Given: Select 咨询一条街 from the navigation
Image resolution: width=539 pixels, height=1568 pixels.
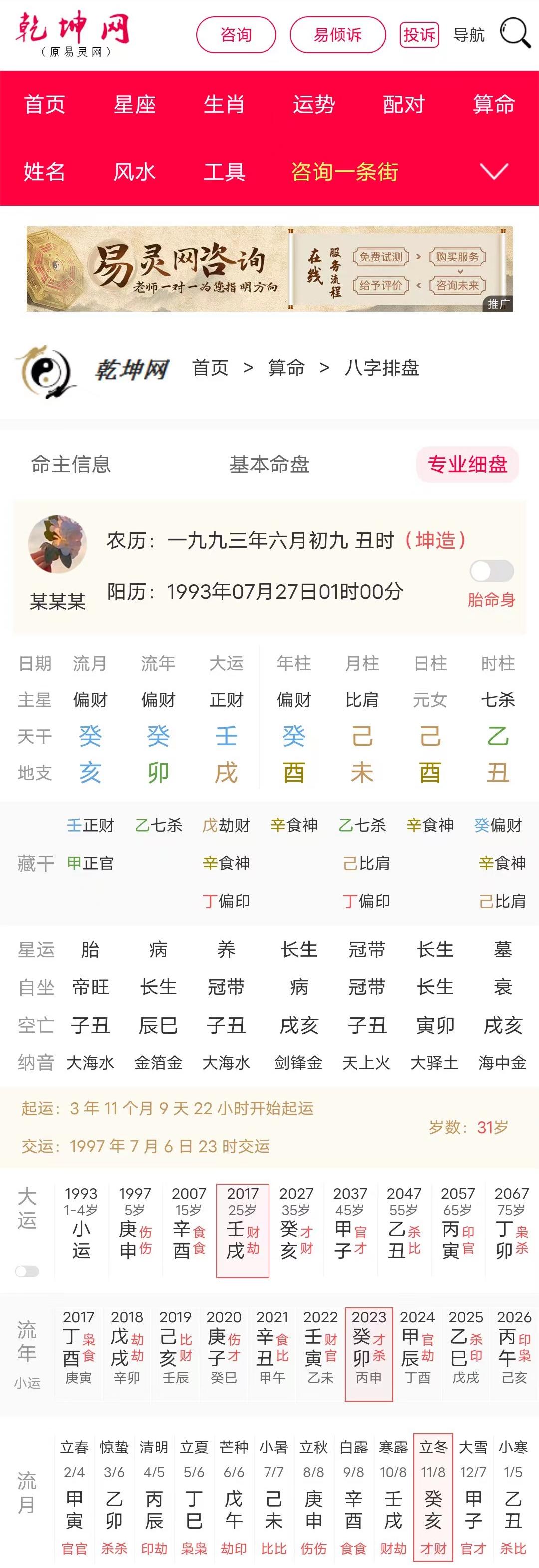Looking at the screenshot, I should tap(345, 172).
